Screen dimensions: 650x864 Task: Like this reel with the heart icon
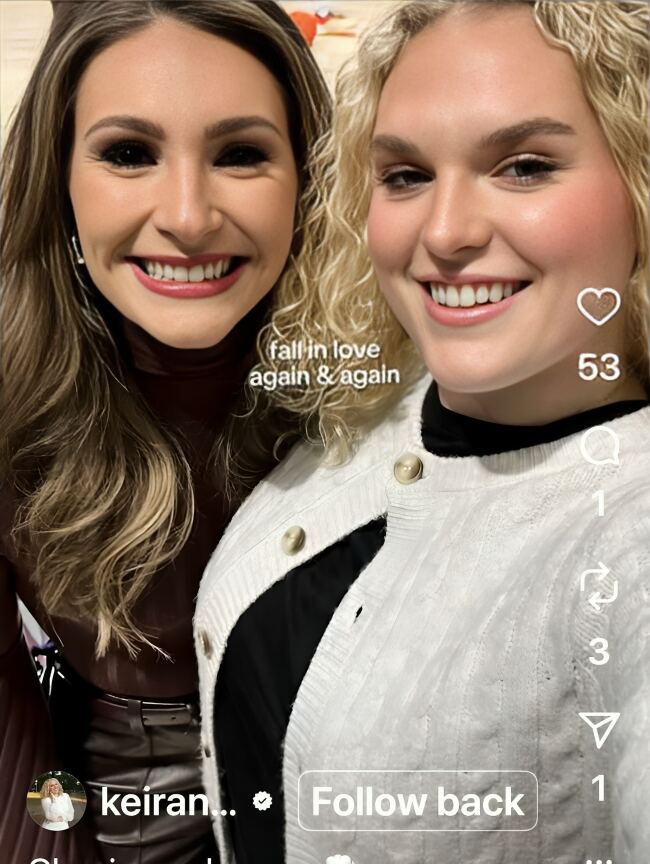tap(599, 306)
